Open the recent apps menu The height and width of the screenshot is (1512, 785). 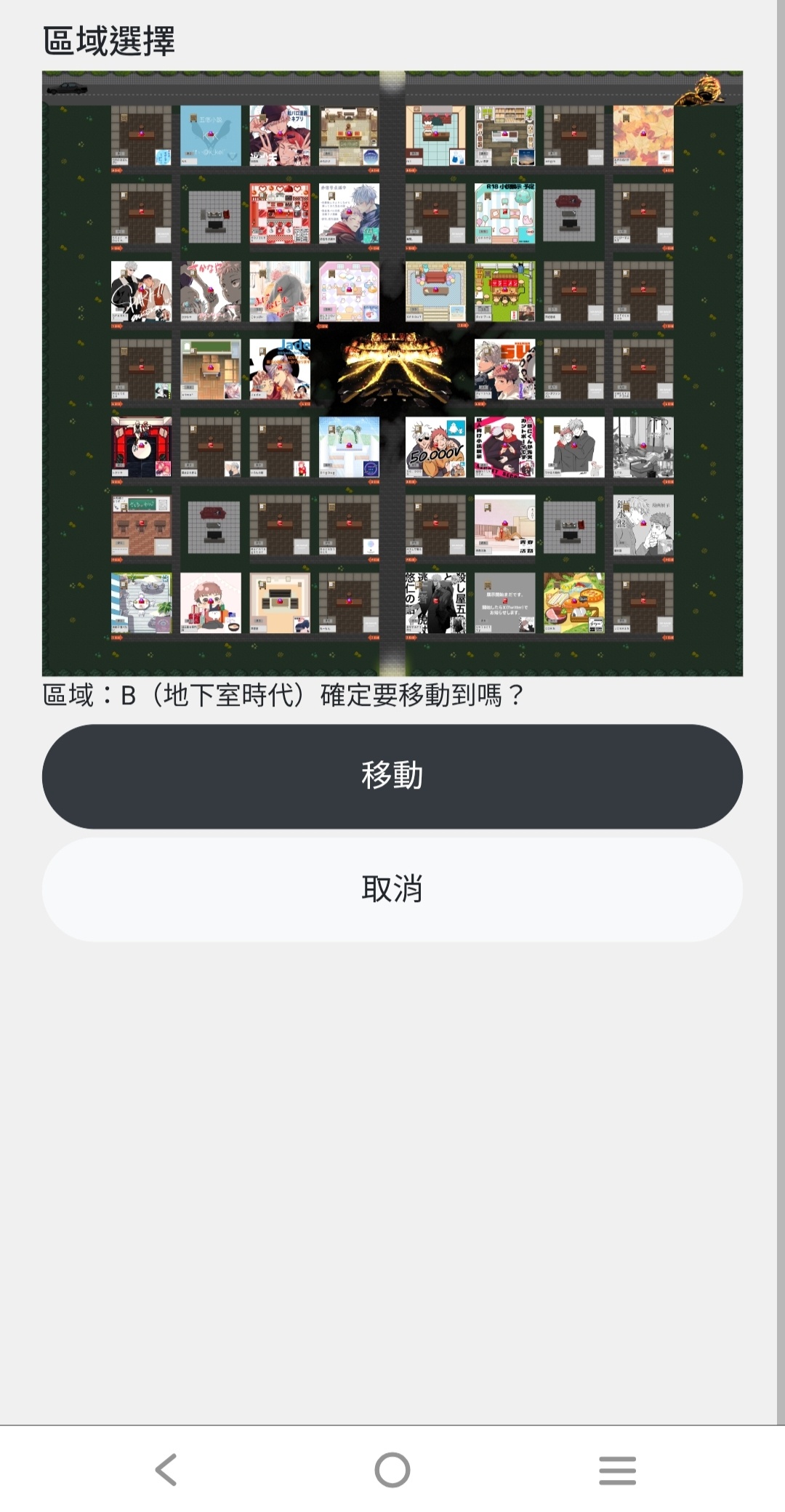click(617, 1470)
